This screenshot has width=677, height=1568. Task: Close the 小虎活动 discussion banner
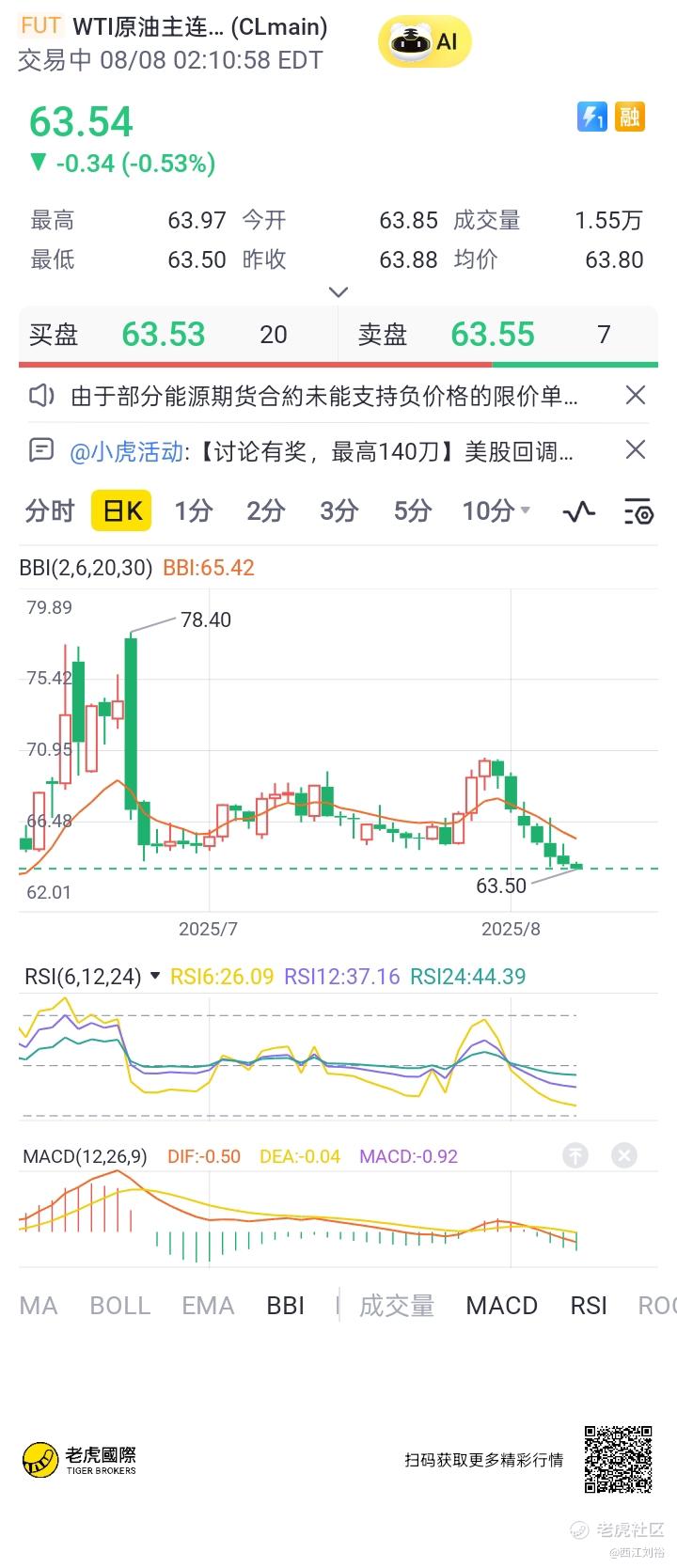click(x=636, y=450)
